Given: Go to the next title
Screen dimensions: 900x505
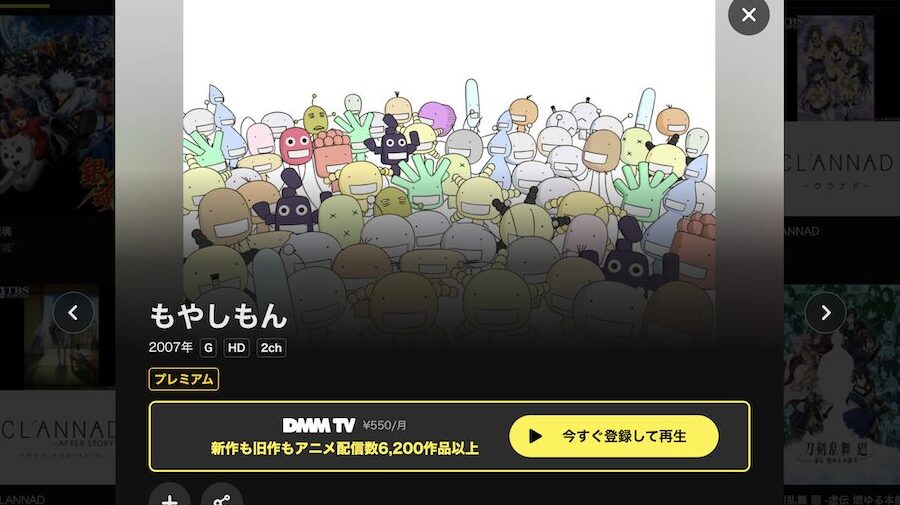Looking at the screenshot, I should click(825, 313).
